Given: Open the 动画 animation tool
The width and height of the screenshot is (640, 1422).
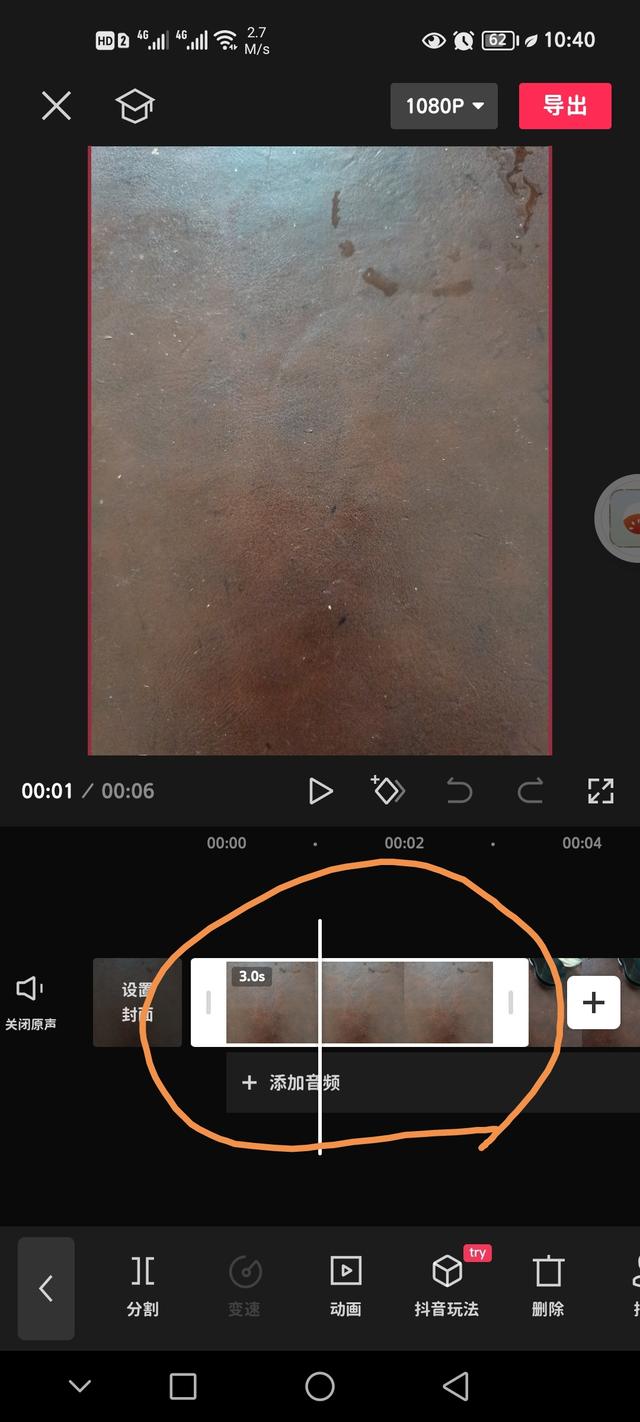Looking at the screenshot, I should 345,1286.
